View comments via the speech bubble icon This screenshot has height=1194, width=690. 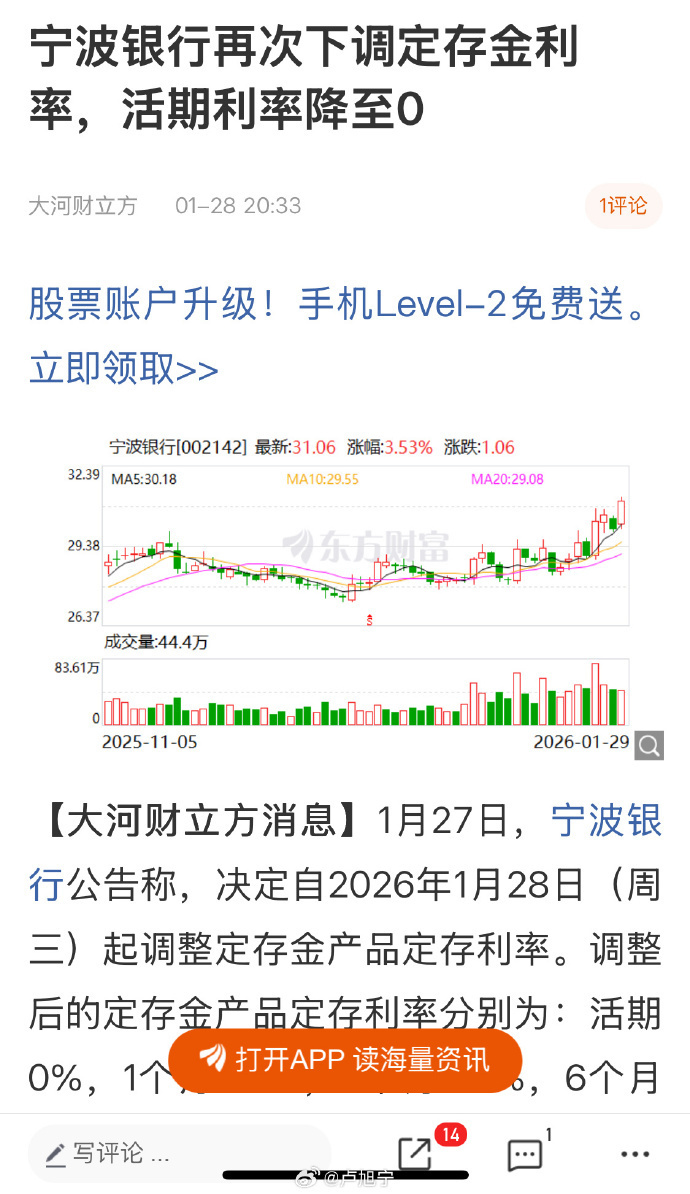[525, 1155]
